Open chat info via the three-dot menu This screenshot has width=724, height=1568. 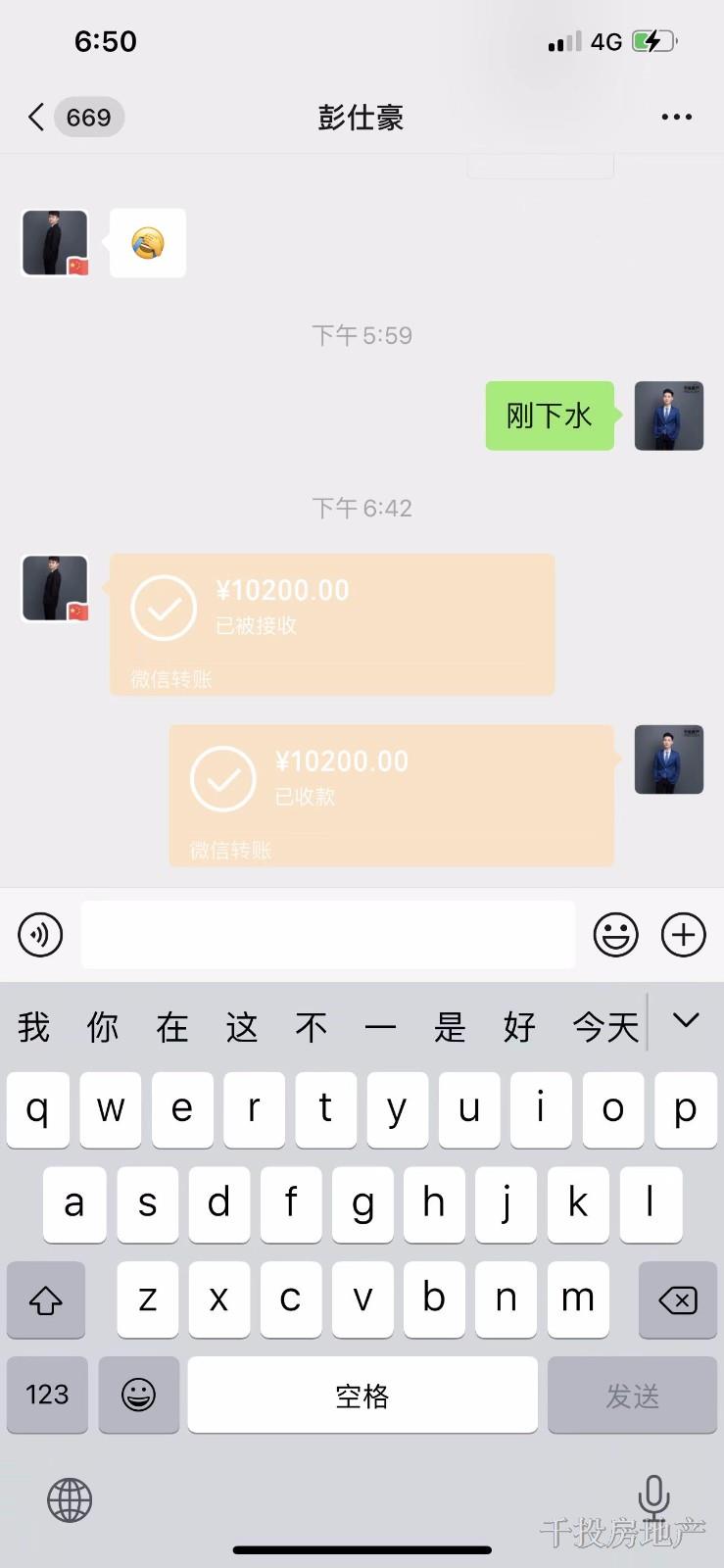pyautogui.click(x=676, y=118)
